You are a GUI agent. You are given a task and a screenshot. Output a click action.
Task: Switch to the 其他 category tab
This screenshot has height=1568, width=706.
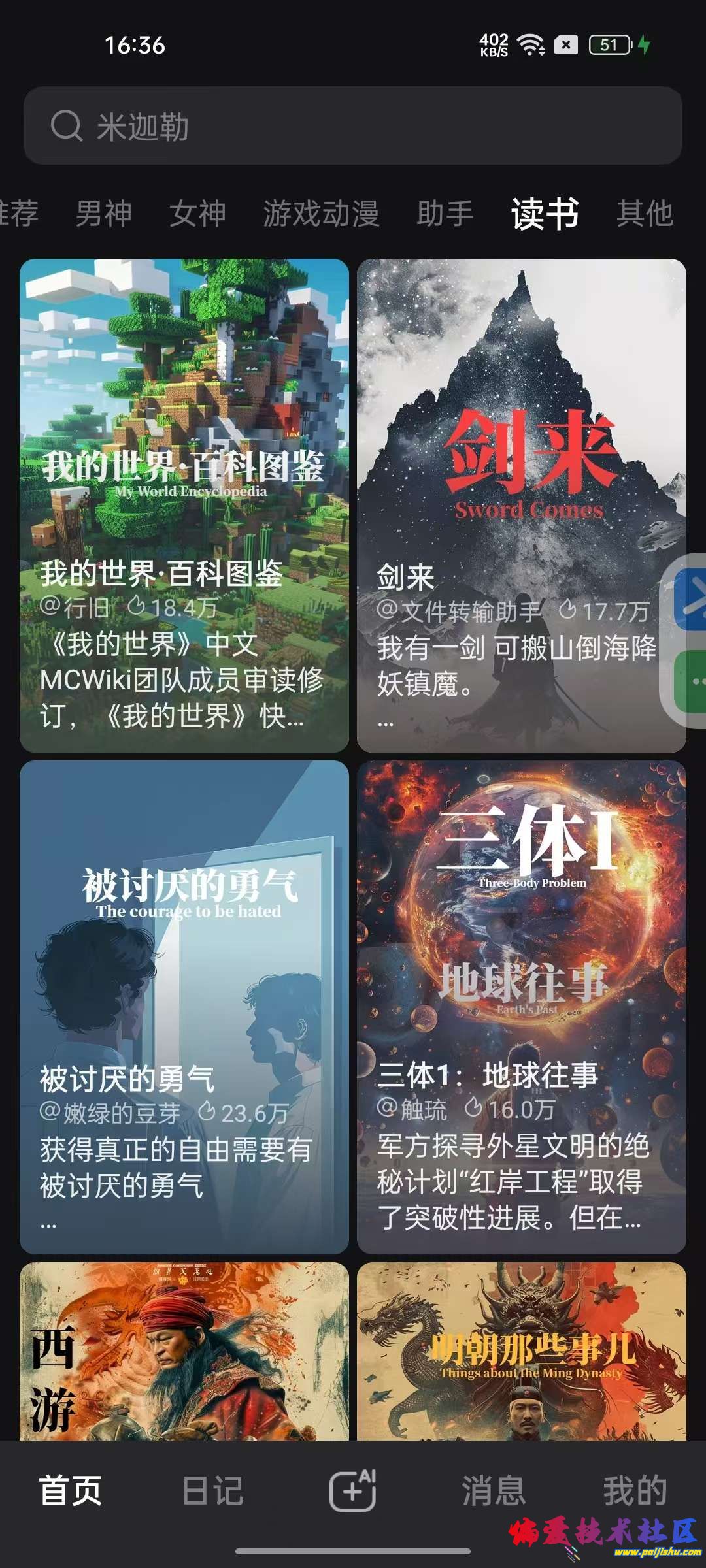645,214
